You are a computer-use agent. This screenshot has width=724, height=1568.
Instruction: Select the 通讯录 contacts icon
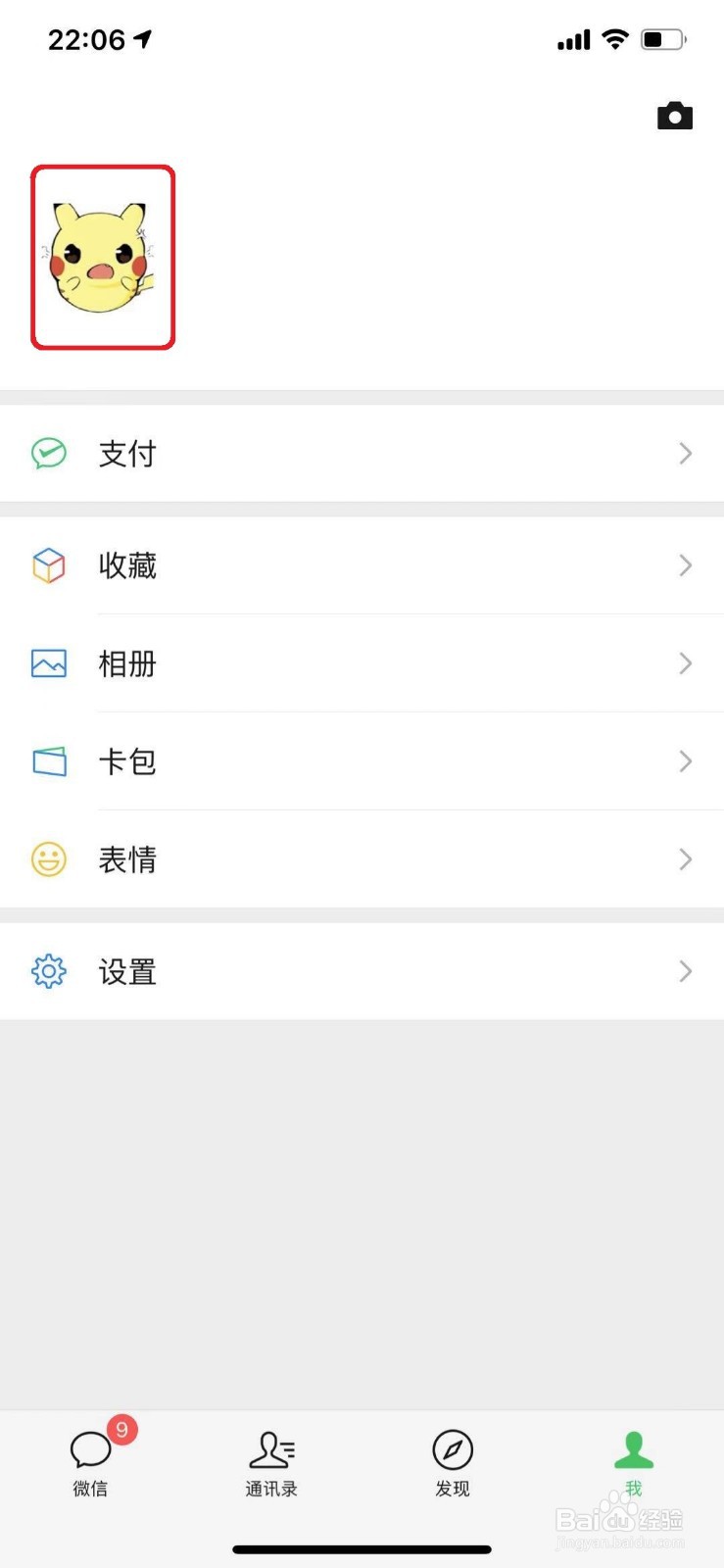click(x=271, y=1448)
